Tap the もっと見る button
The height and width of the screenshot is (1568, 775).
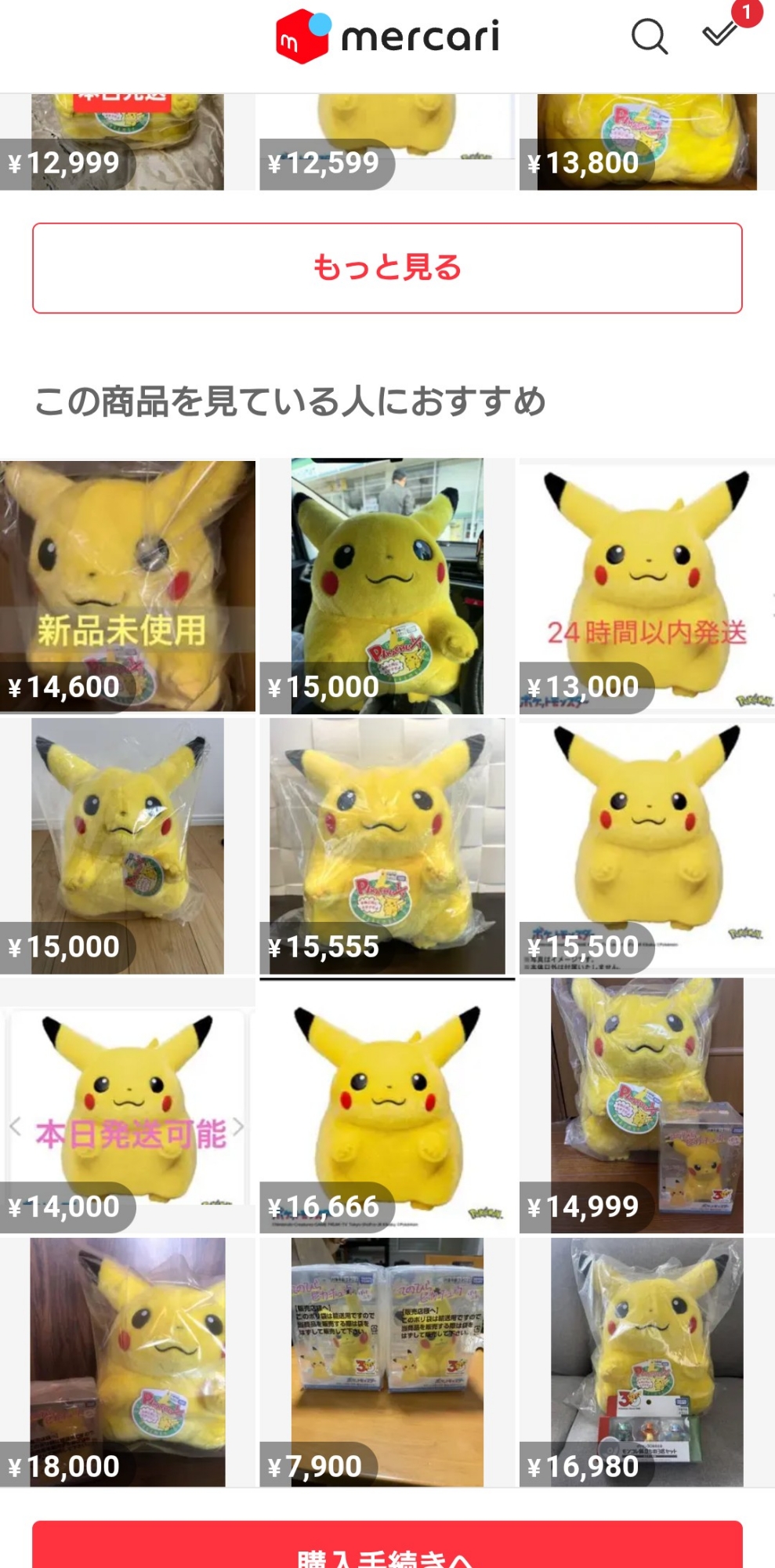point(387,268)
